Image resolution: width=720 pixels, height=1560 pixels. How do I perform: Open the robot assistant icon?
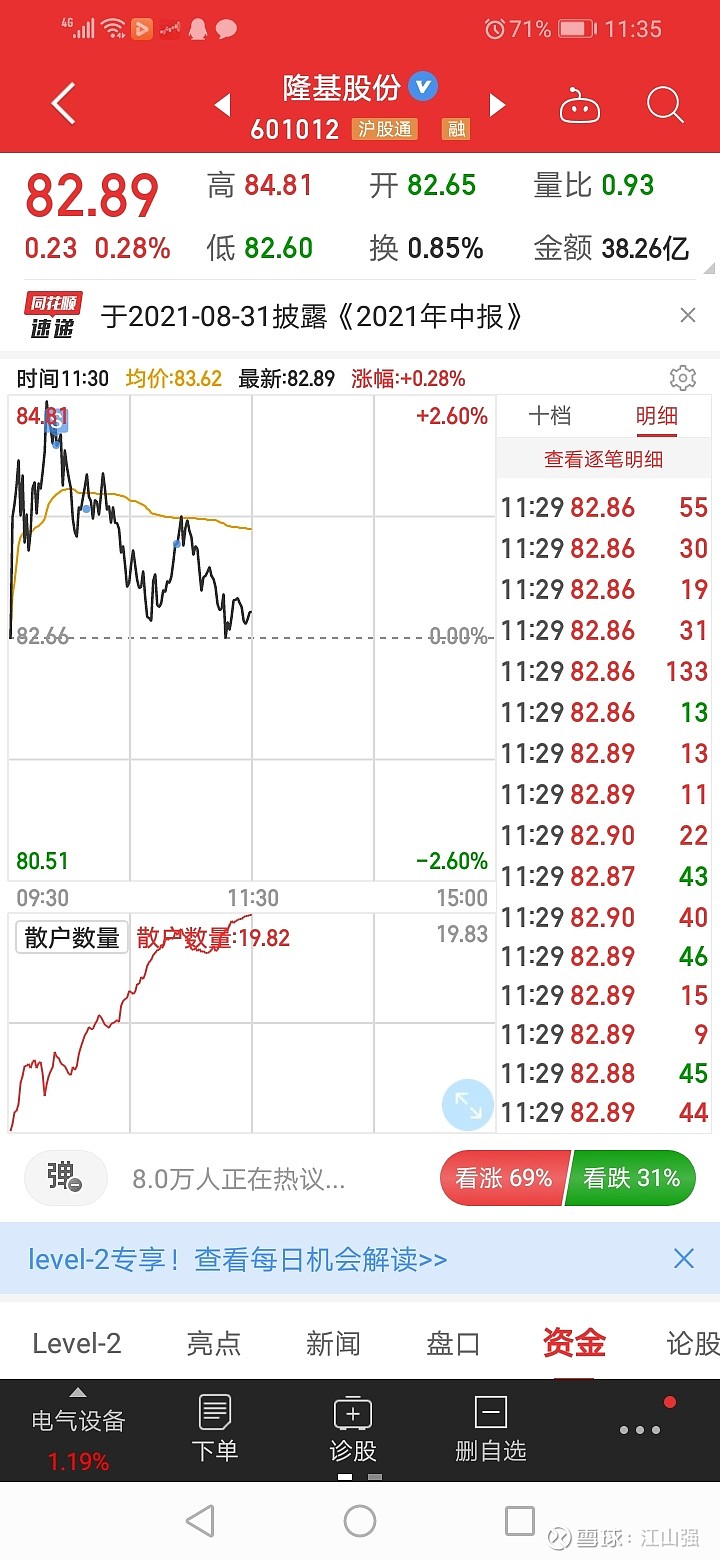click(x=580, y=105)
